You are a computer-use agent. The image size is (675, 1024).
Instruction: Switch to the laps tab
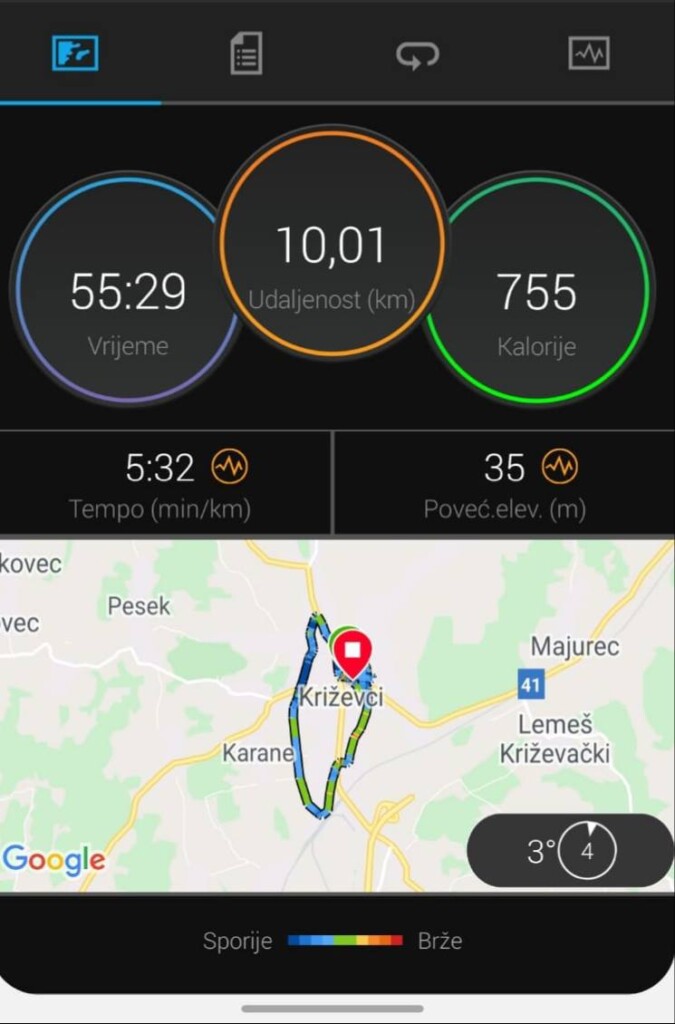pyautogui.click(x=417, y=55)
